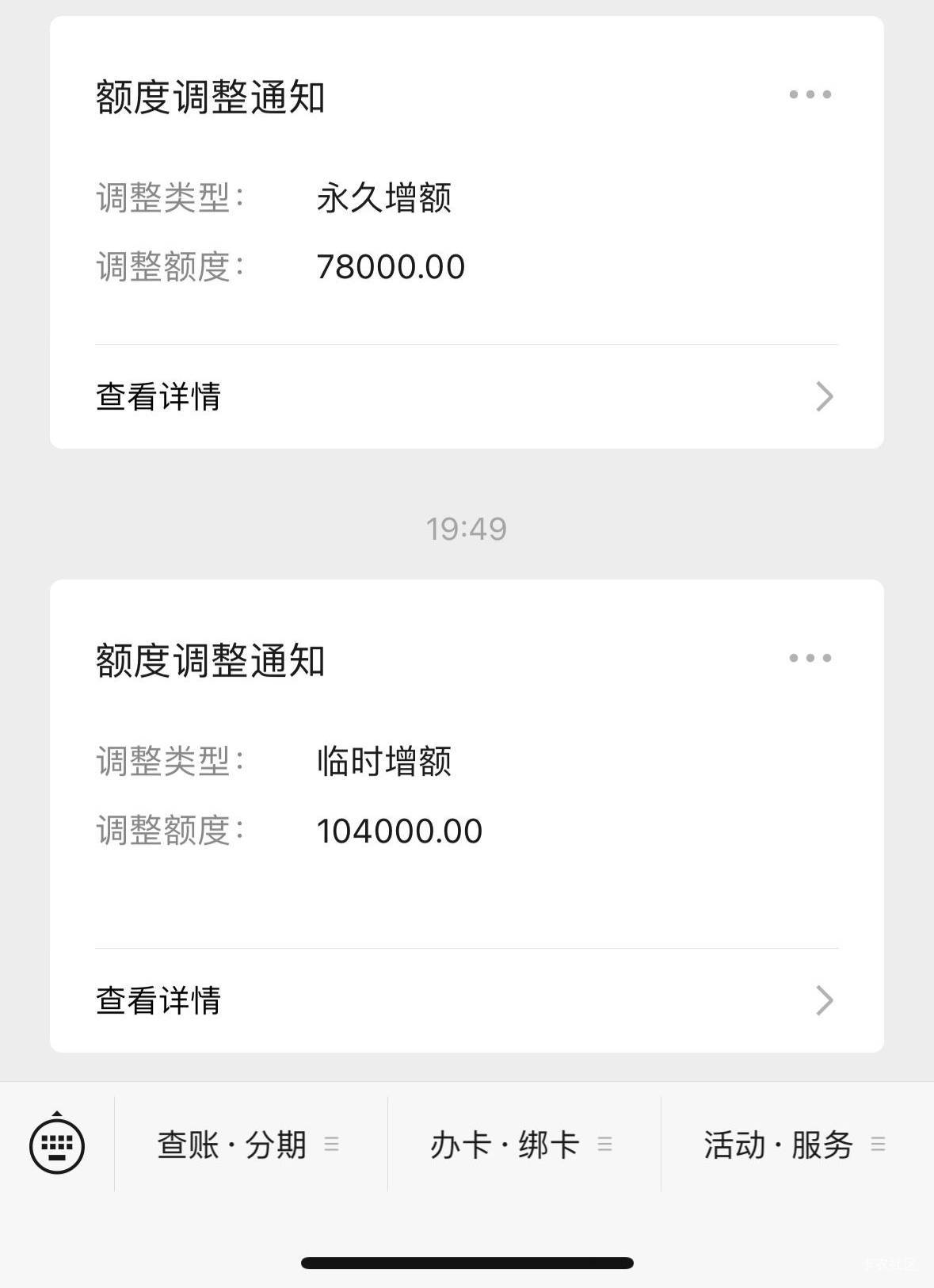Open overflow menu on the 永久增额 notification

point(810,95)
